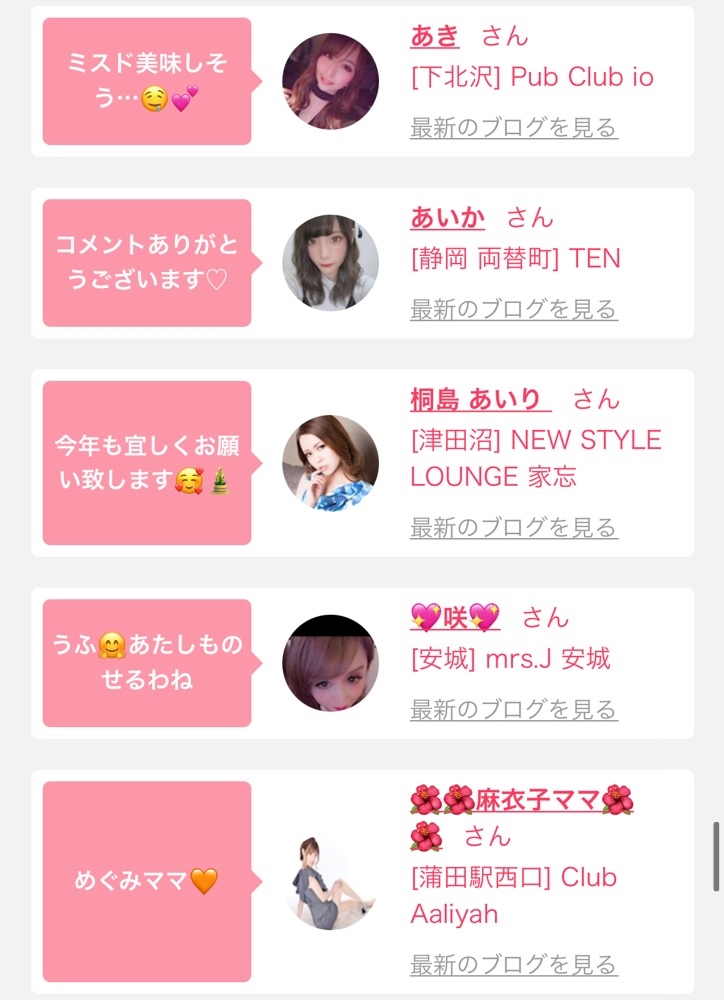Open 麻衣子ママ's profile name link
Viewport: 724px width, 1000px height.
pos(521,800)
